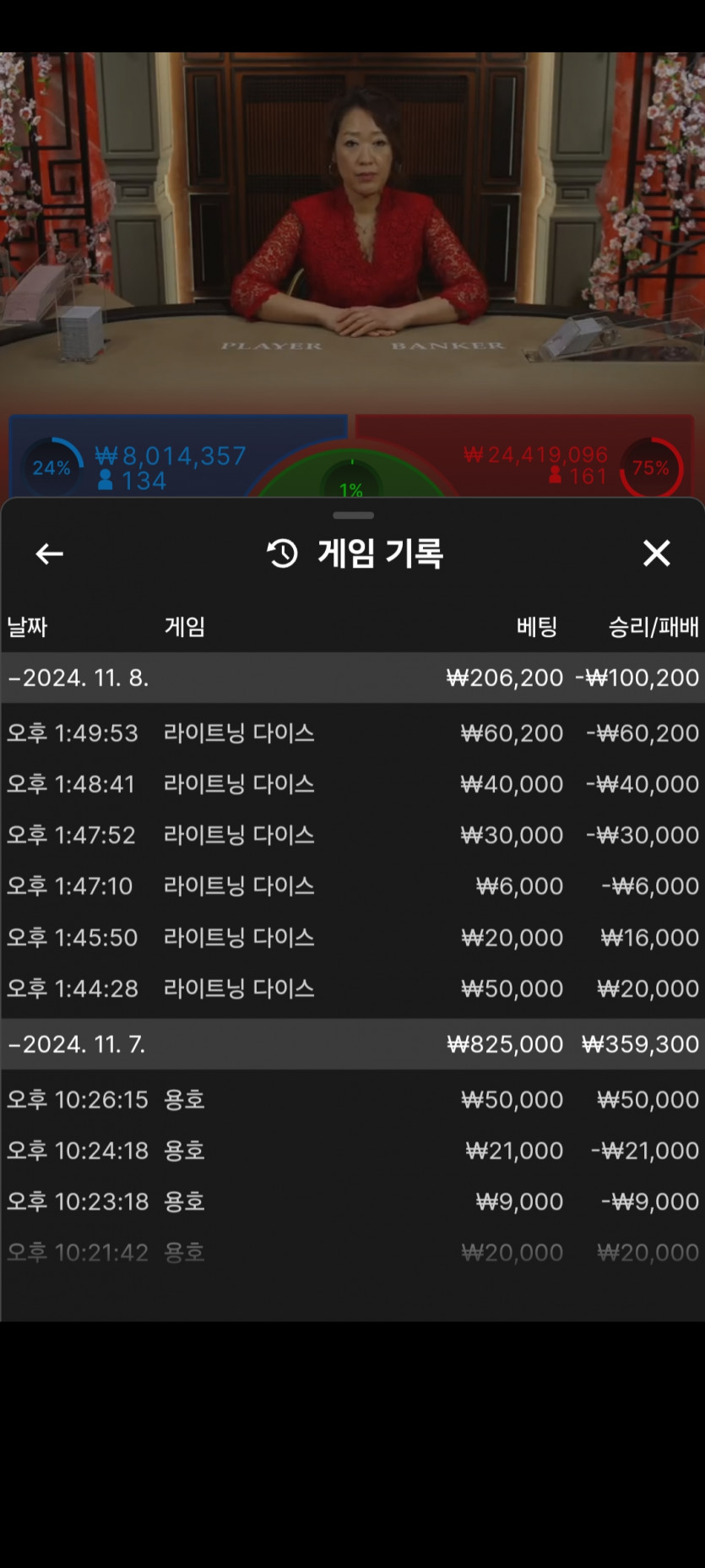Open the 오후 1:49:53 라이트닝 다이스 record
Image resolution: width=705 pixels, height=1568 pixels.
[x=353, y=732]
